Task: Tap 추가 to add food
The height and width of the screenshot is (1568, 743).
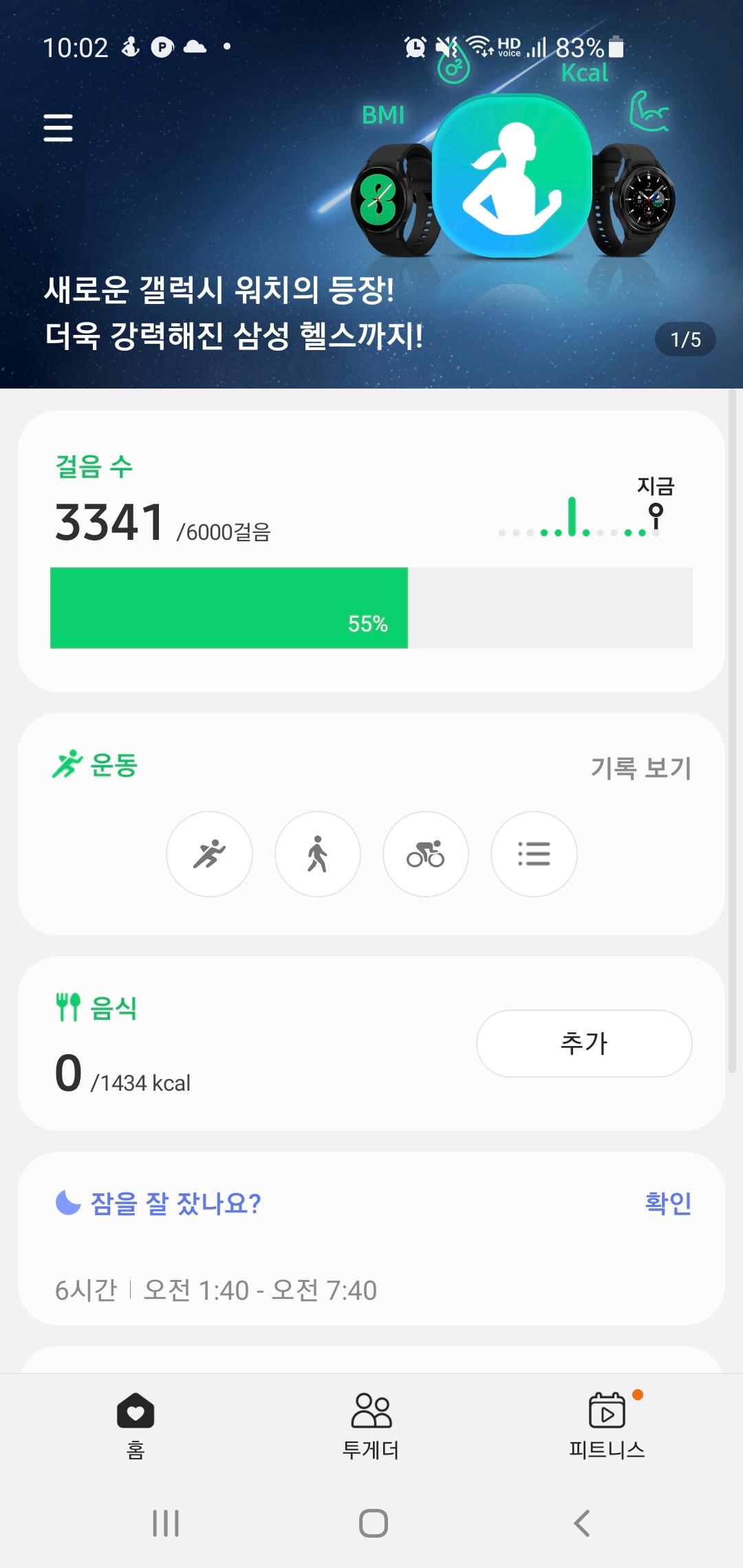Action: point(584,1043)
